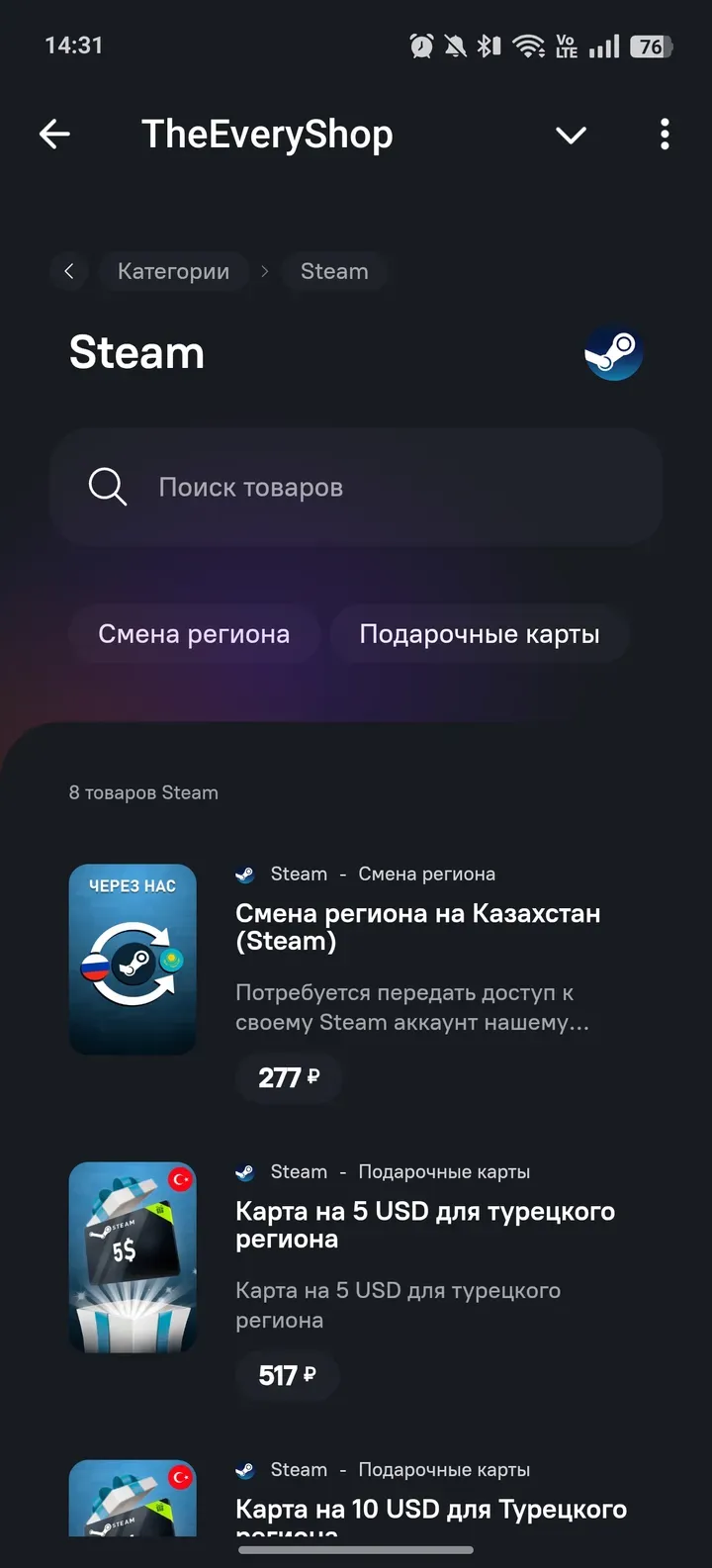Open the three-dot overflow menu
This screenshot has height=1568, width=712.
point(665,135)
